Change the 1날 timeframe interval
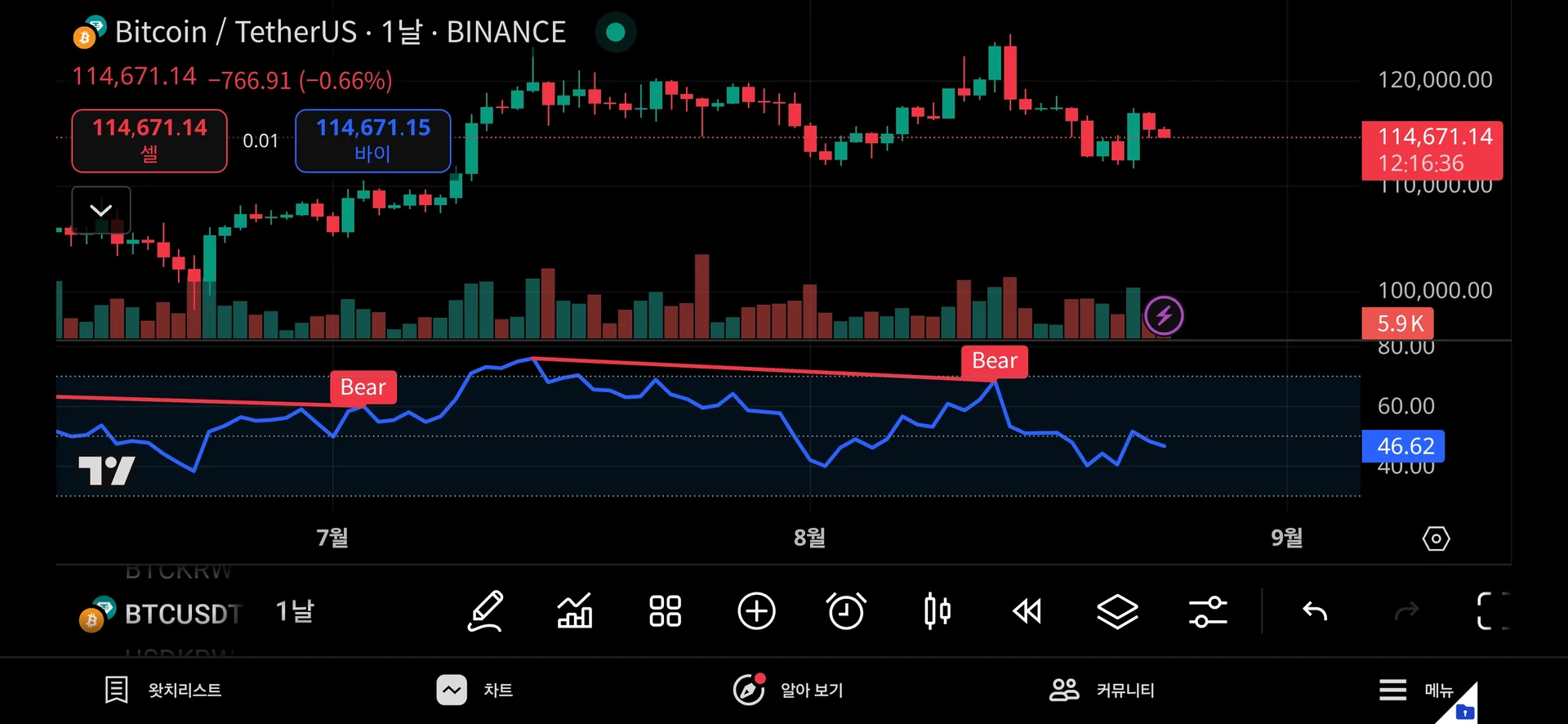 pyautogui.click(x=295, y=611)
